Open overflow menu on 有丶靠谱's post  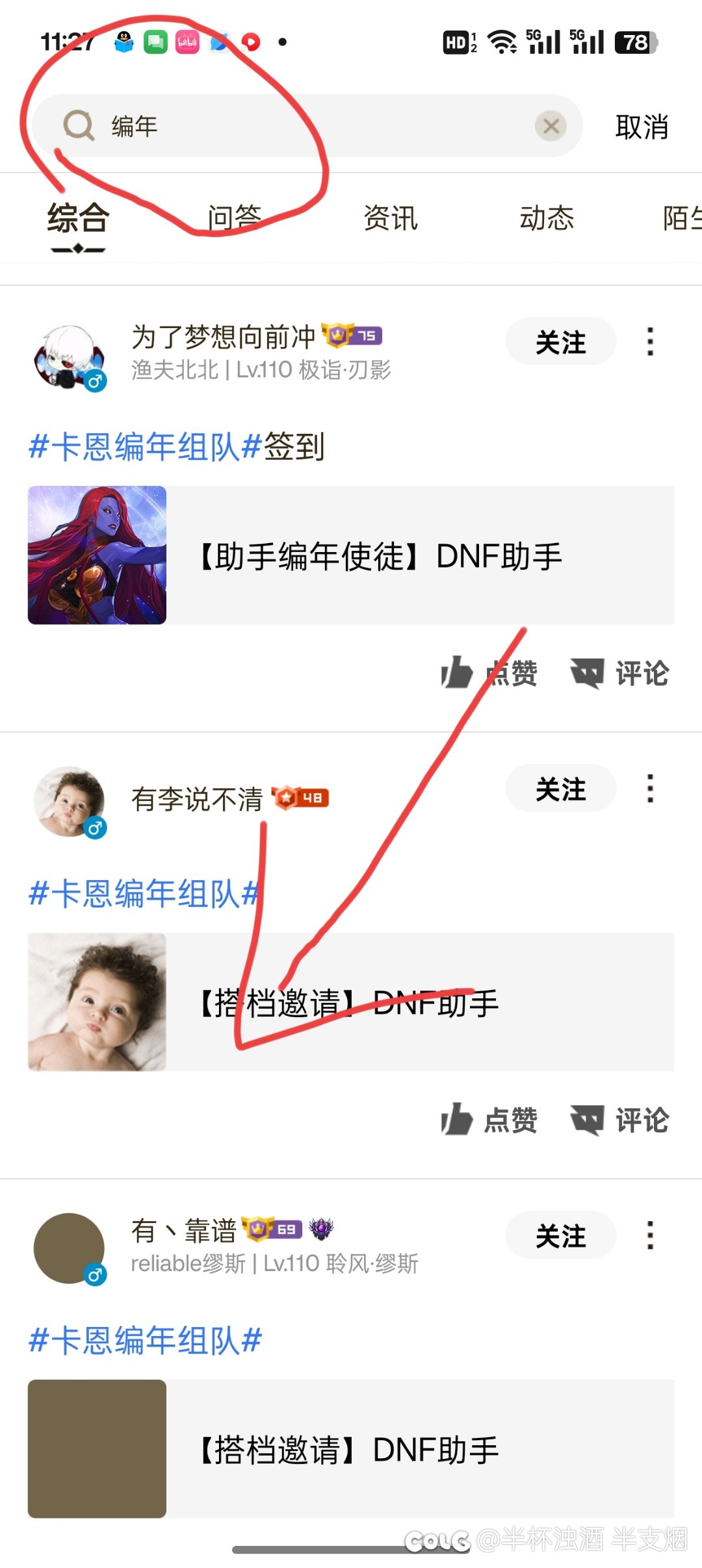coord(650,1235)
